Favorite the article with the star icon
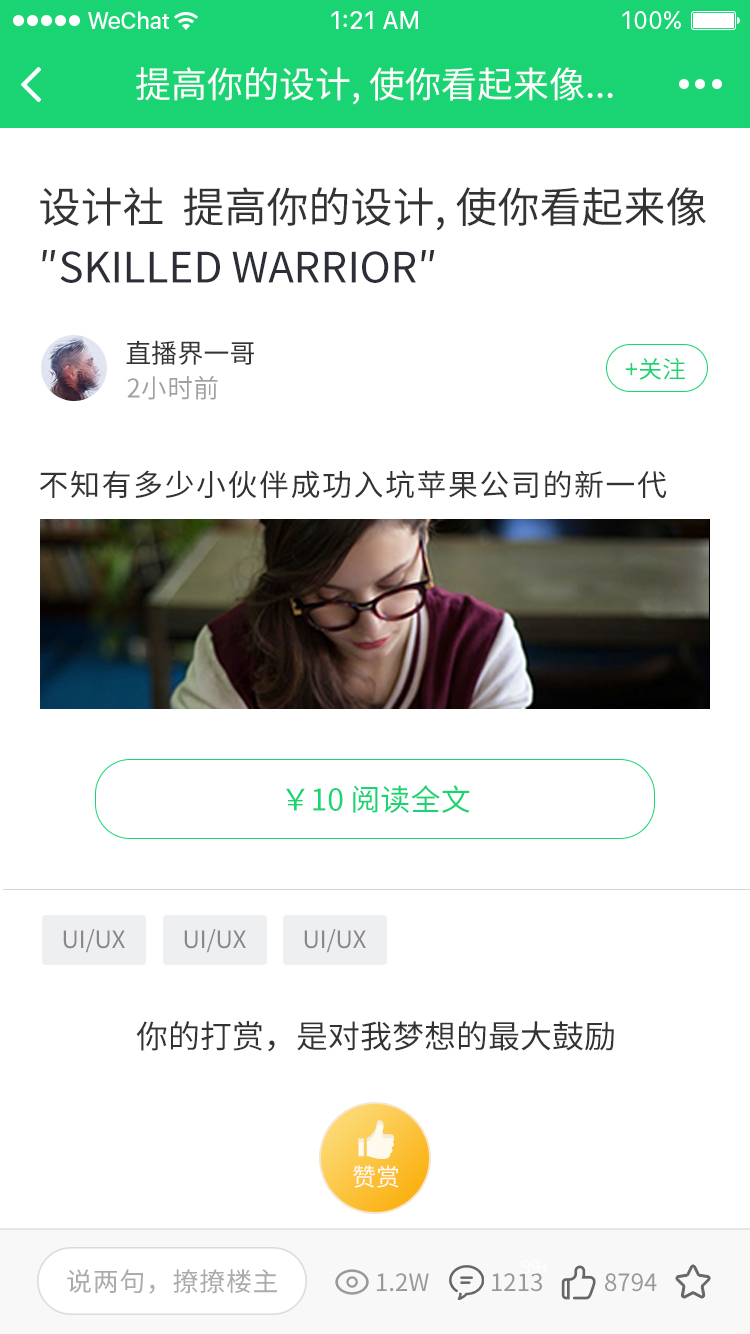750x1334 pixels. [693, 1282]
